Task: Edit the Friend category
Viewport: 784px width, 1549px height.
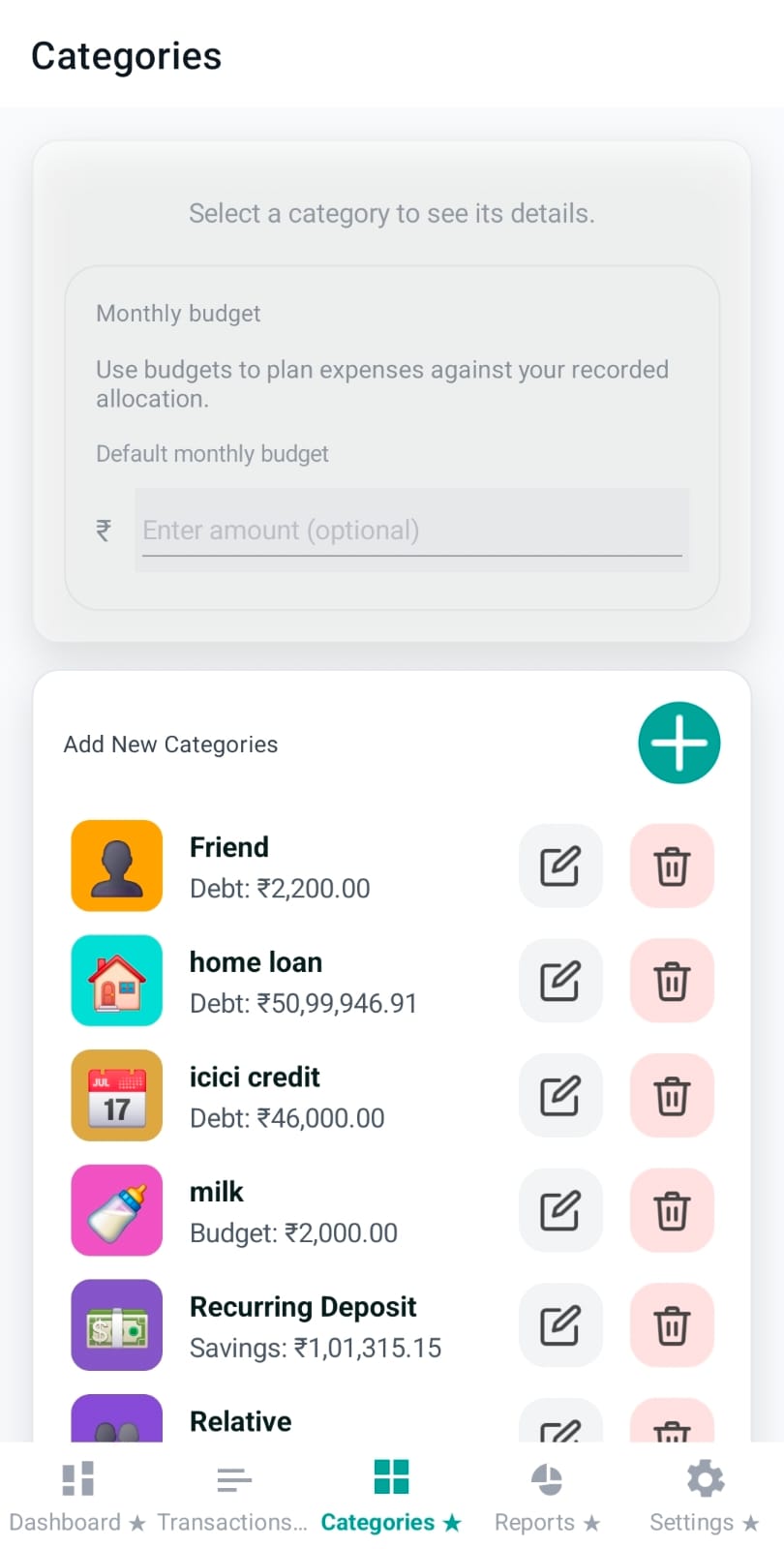Action: [560, 866]
